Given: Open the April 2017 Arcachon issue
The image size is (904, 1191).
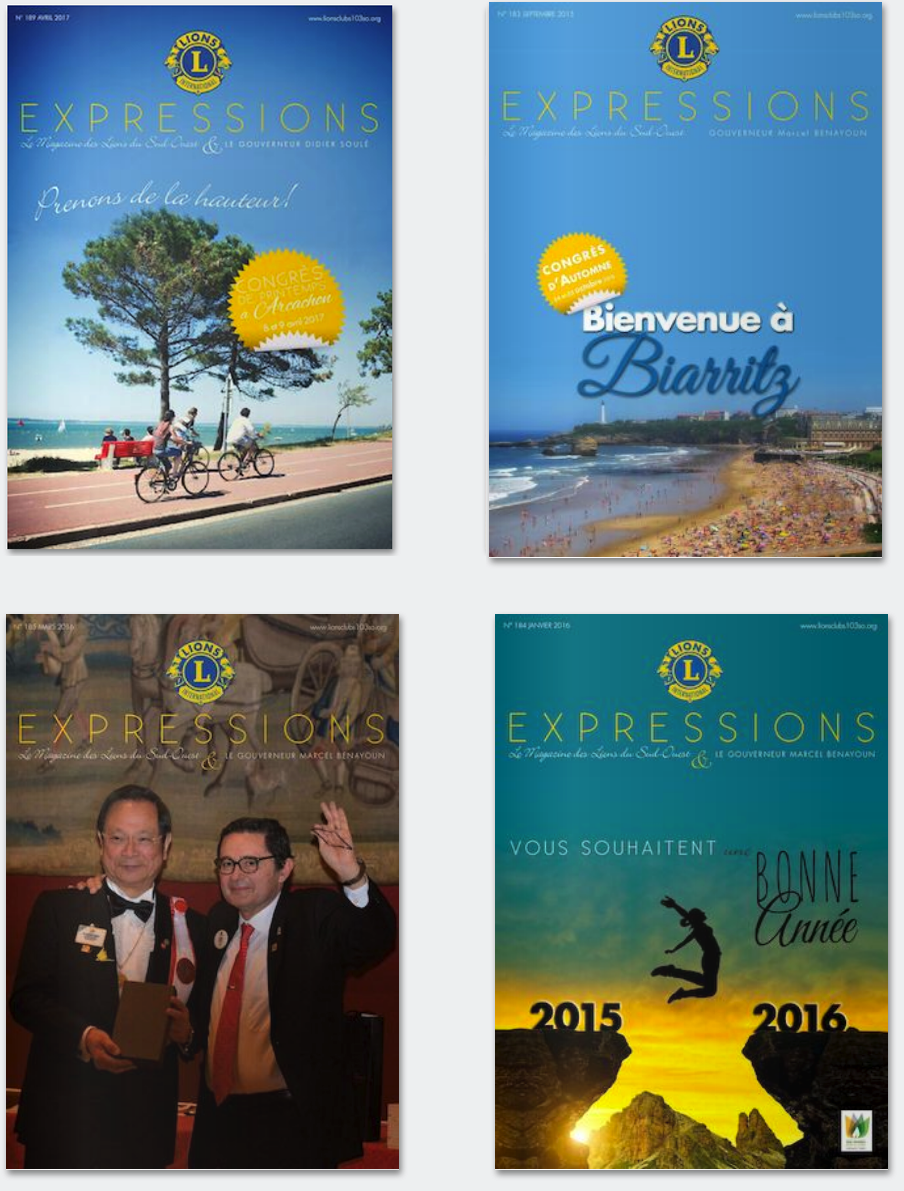Looking at the screenshot, I should (x=199, y=277).
